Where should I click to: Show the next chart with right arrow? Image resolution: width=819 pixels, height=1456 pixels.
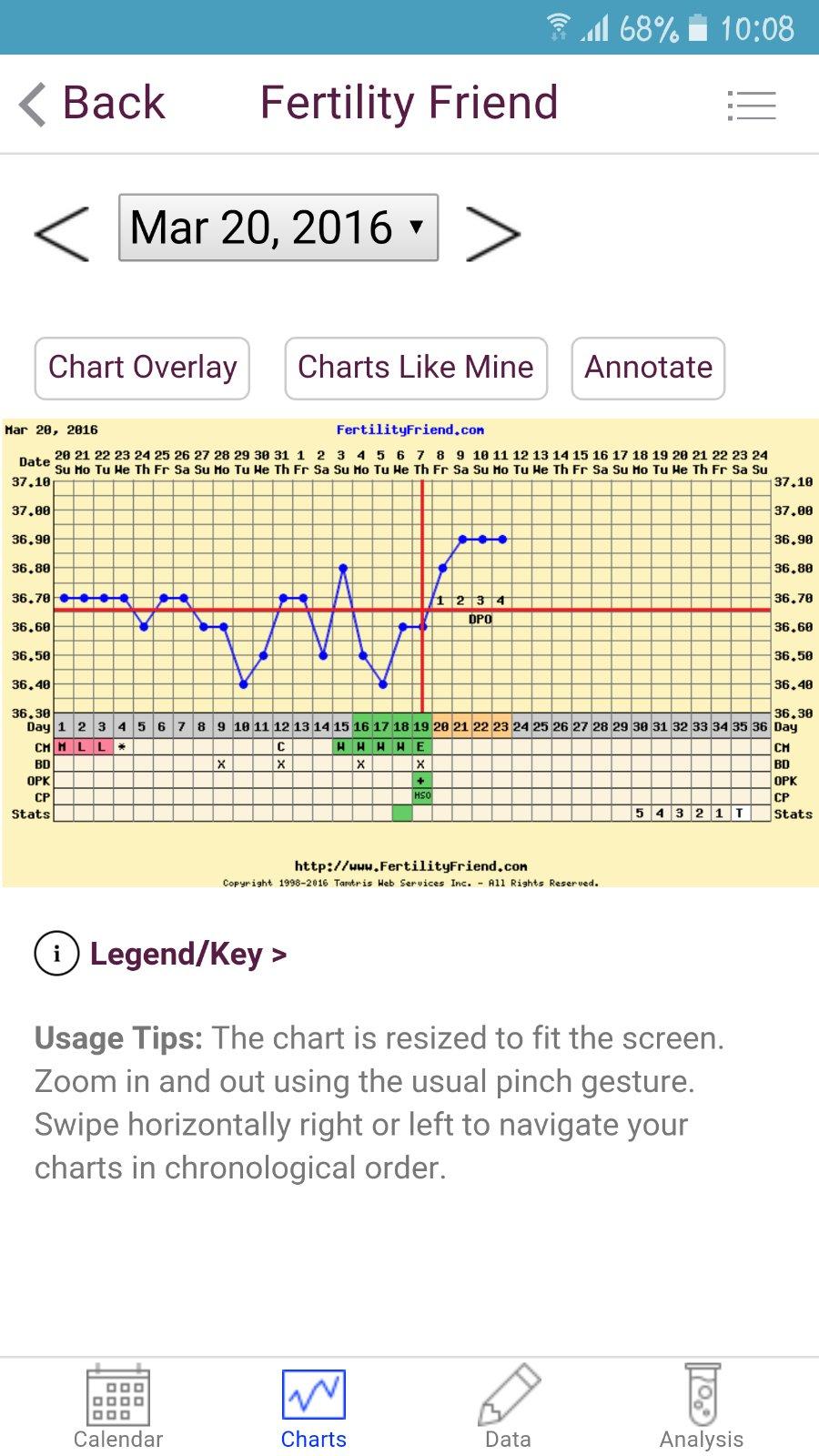click(492, 233)
